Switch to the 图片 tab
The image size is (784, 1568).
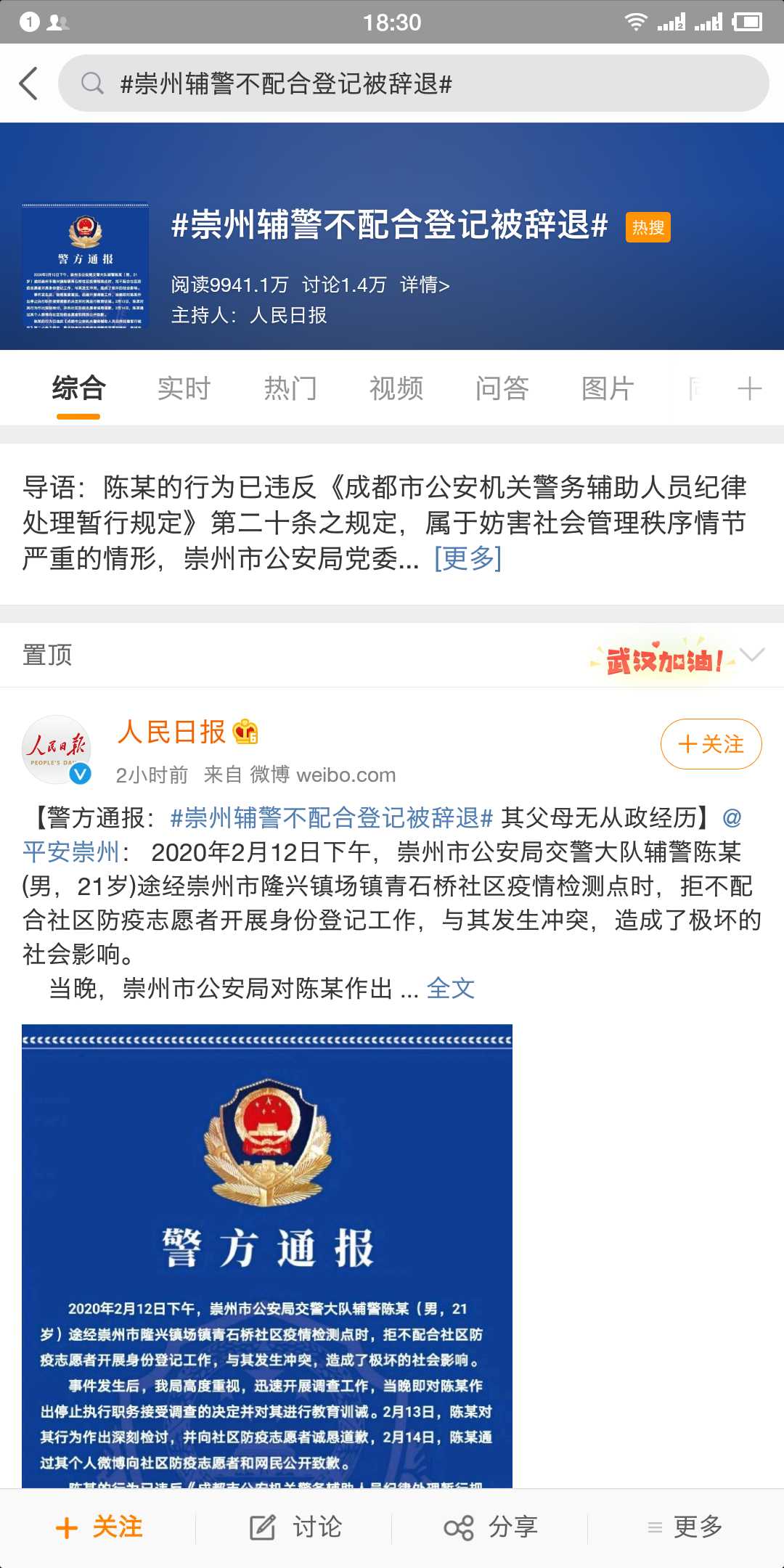[608, 388]
